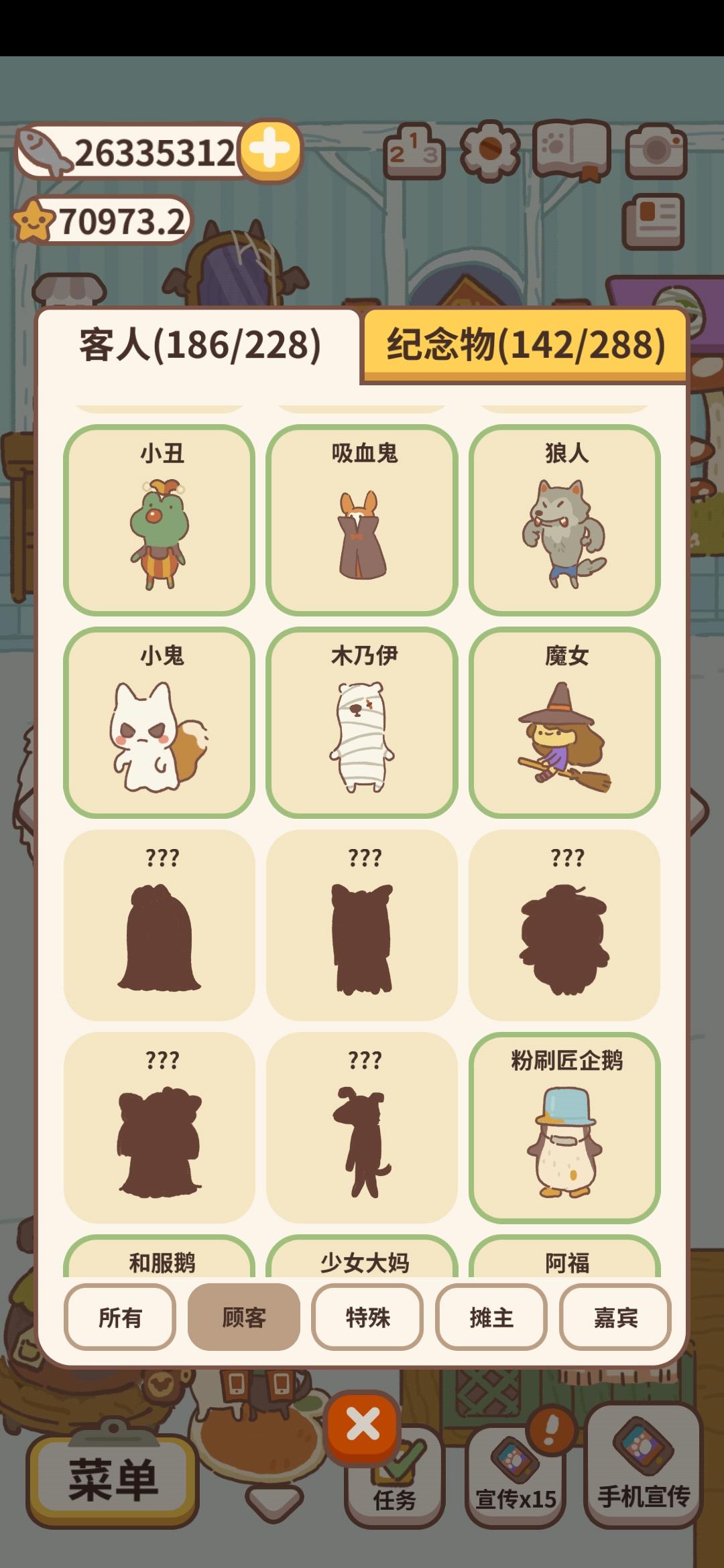Select the 所有 filter
Screen dimensions: 724x1568
120,1317
